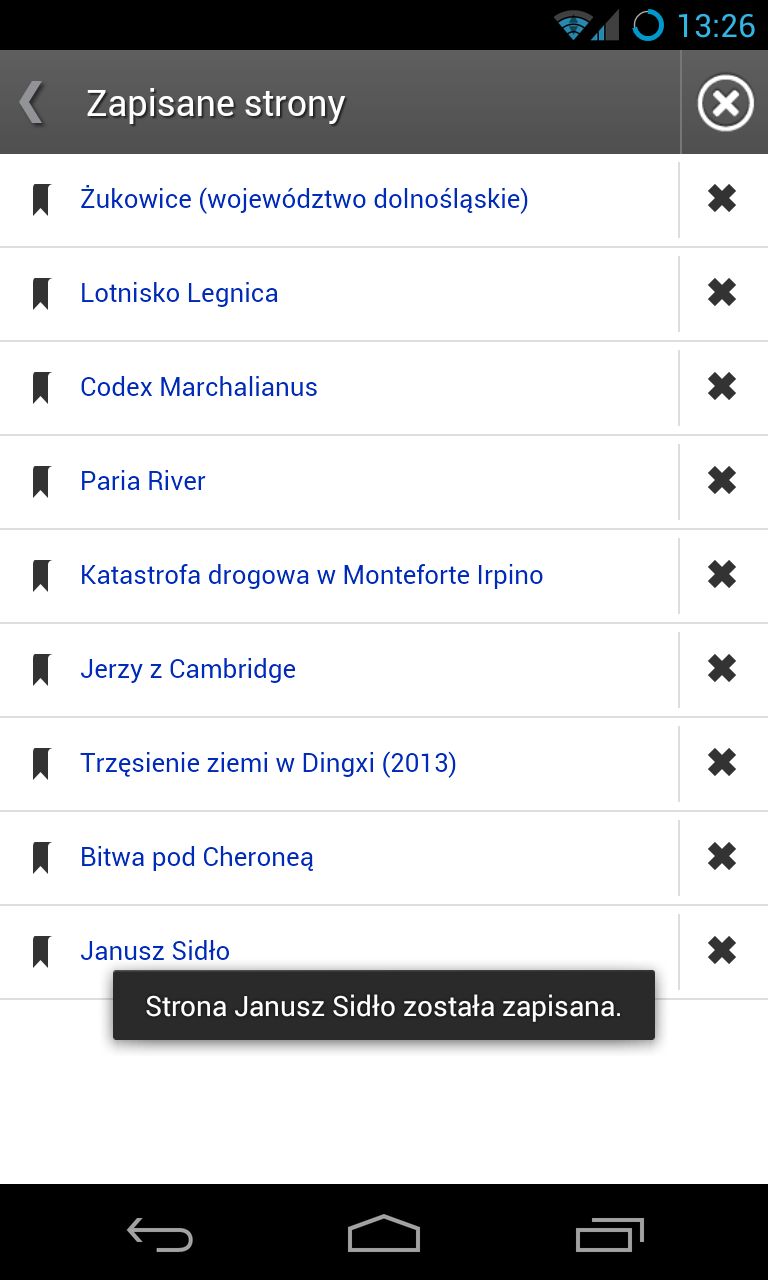Remove Janusz Sidło from saved pages
The width and height of the screenshot is (768, 1280).
[x=722, y=951]
